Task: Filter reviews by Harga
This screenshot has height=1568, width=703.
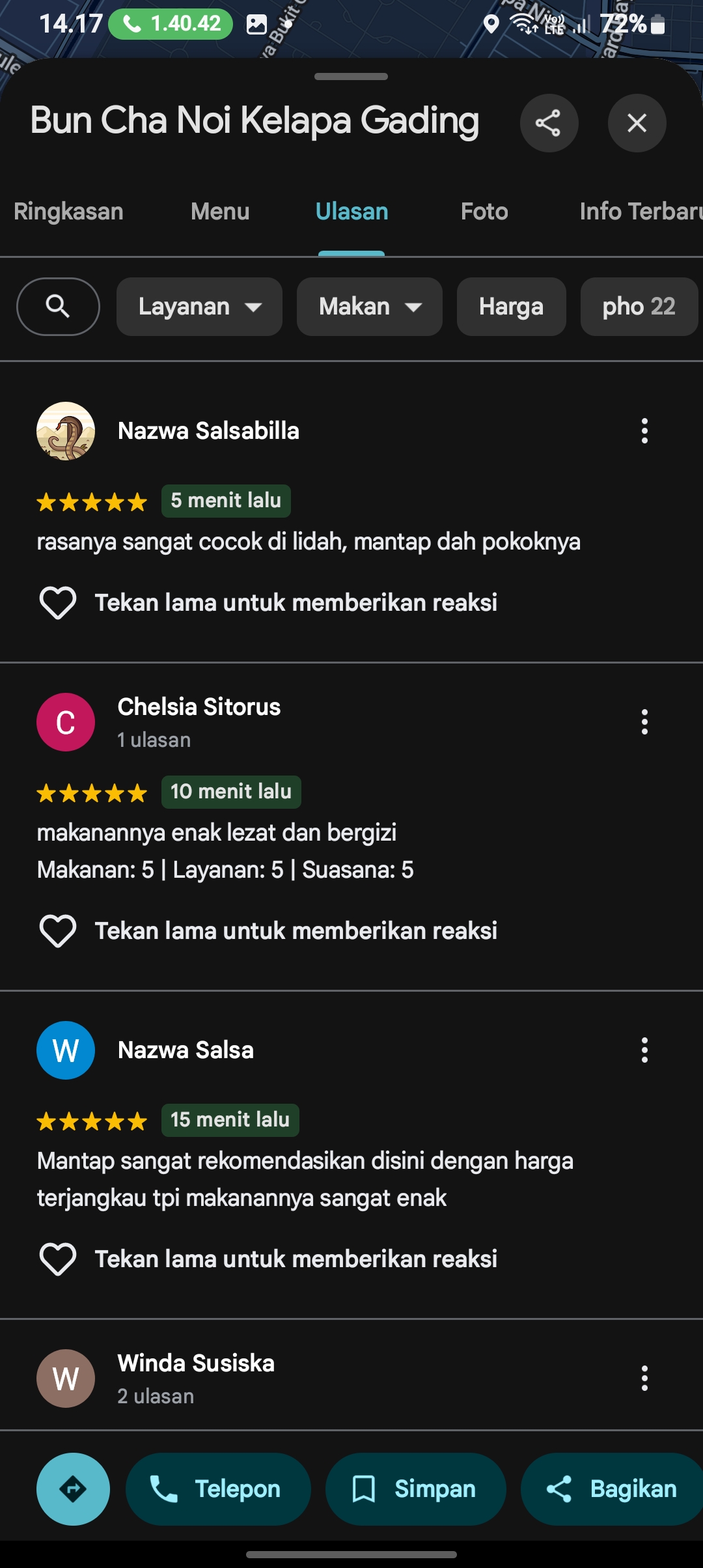Action: (511, 307)
